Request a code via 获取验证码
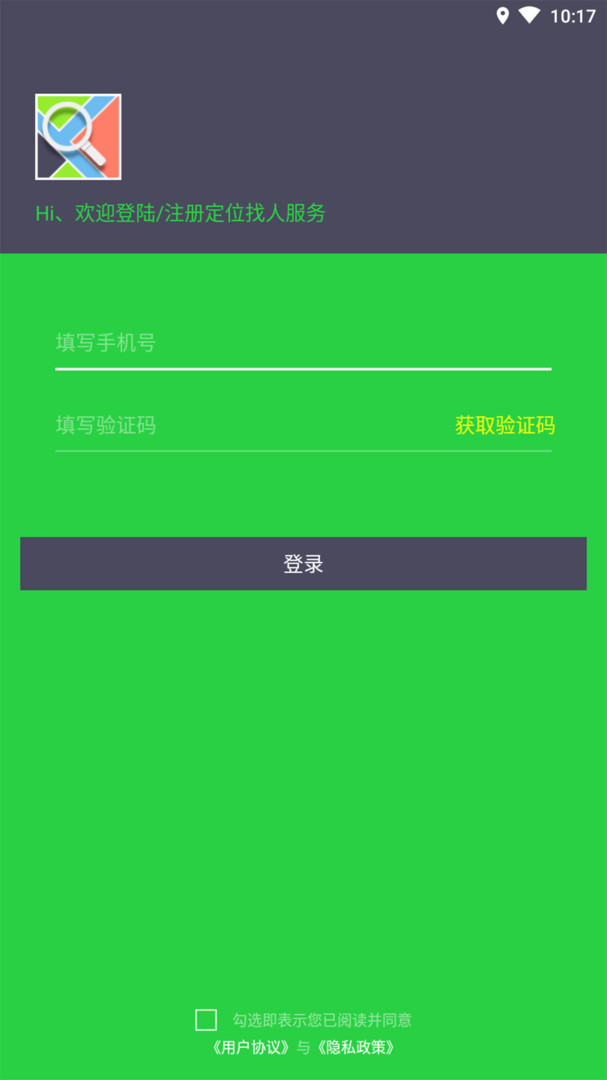 tap(505, 426)
